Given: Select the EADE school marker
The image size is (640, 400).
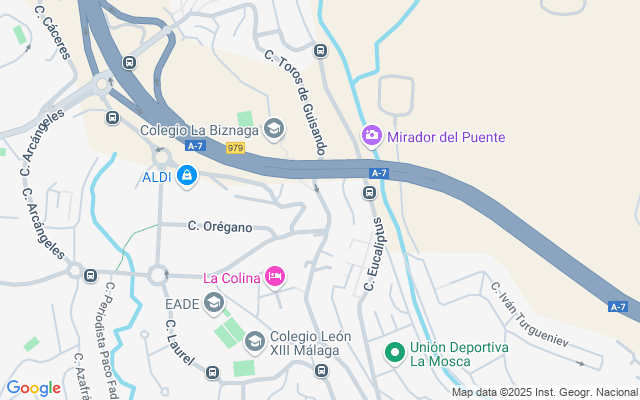Looking at the screenshot, I should [212, 302].
